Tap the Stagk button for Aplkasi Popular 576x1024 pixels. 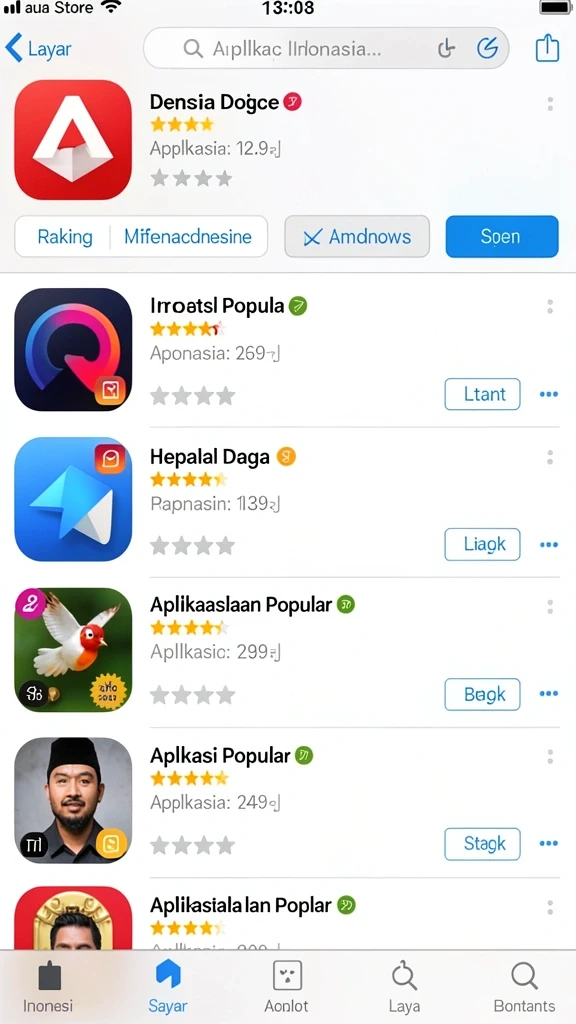tap(482, 844)
